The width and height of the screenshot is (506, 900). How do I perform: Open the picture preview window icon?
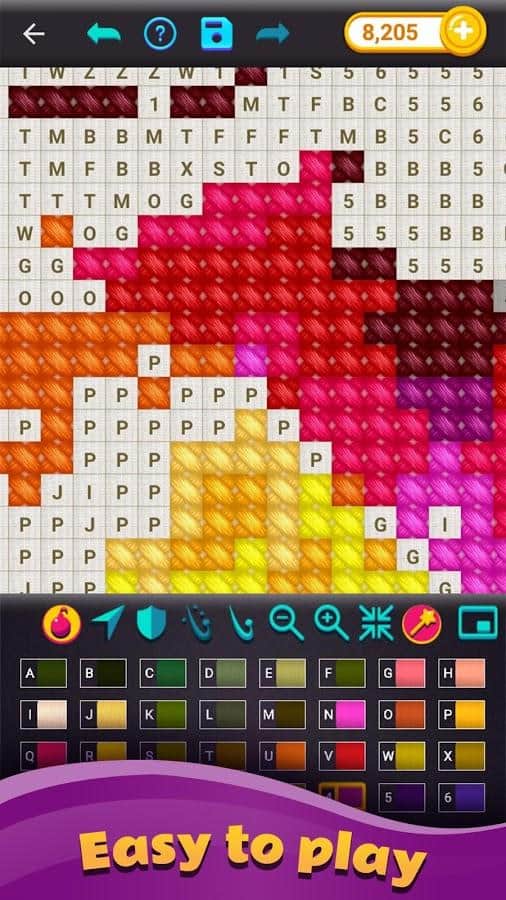(x=478, y=623)
